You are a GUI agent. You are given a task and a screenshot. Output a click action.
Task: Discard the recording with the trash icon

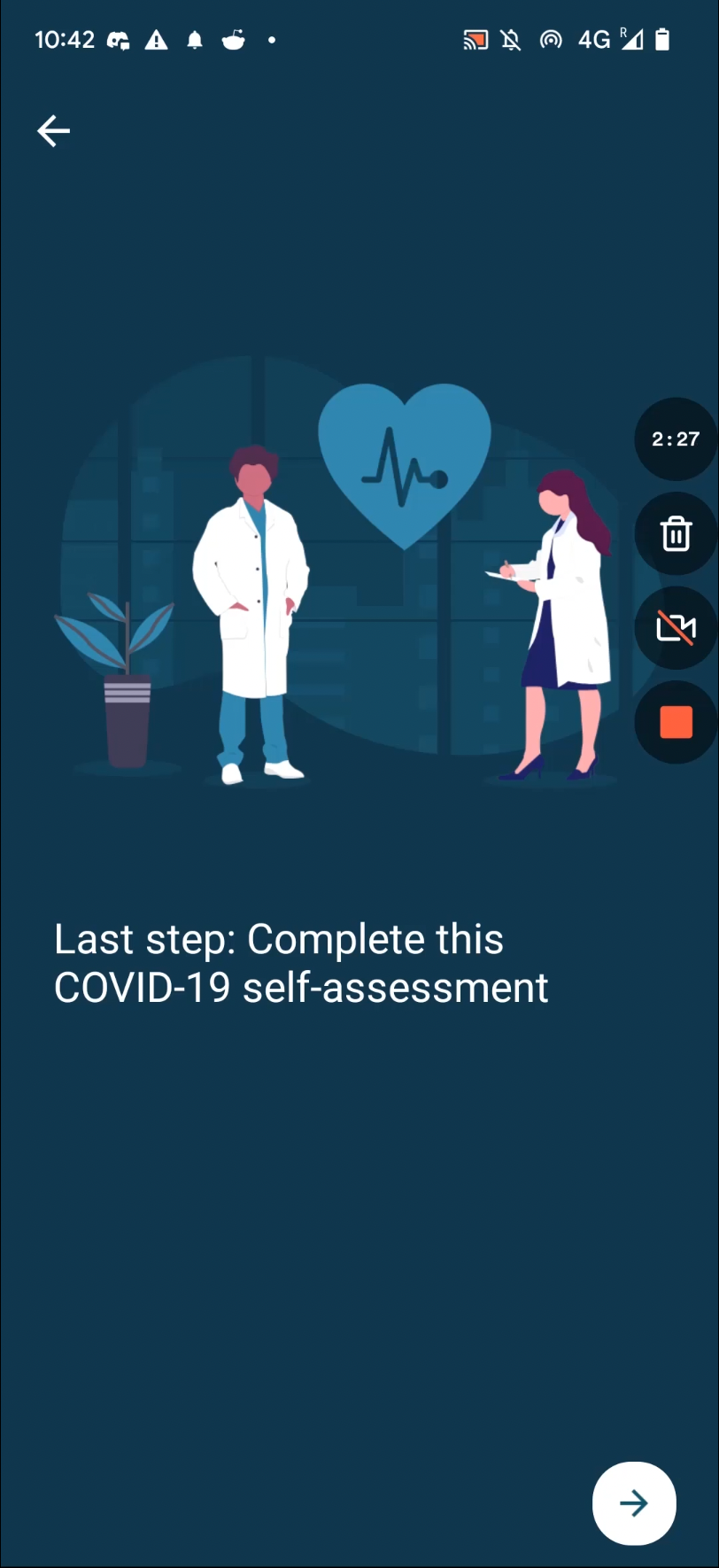[x=676, y=533]
